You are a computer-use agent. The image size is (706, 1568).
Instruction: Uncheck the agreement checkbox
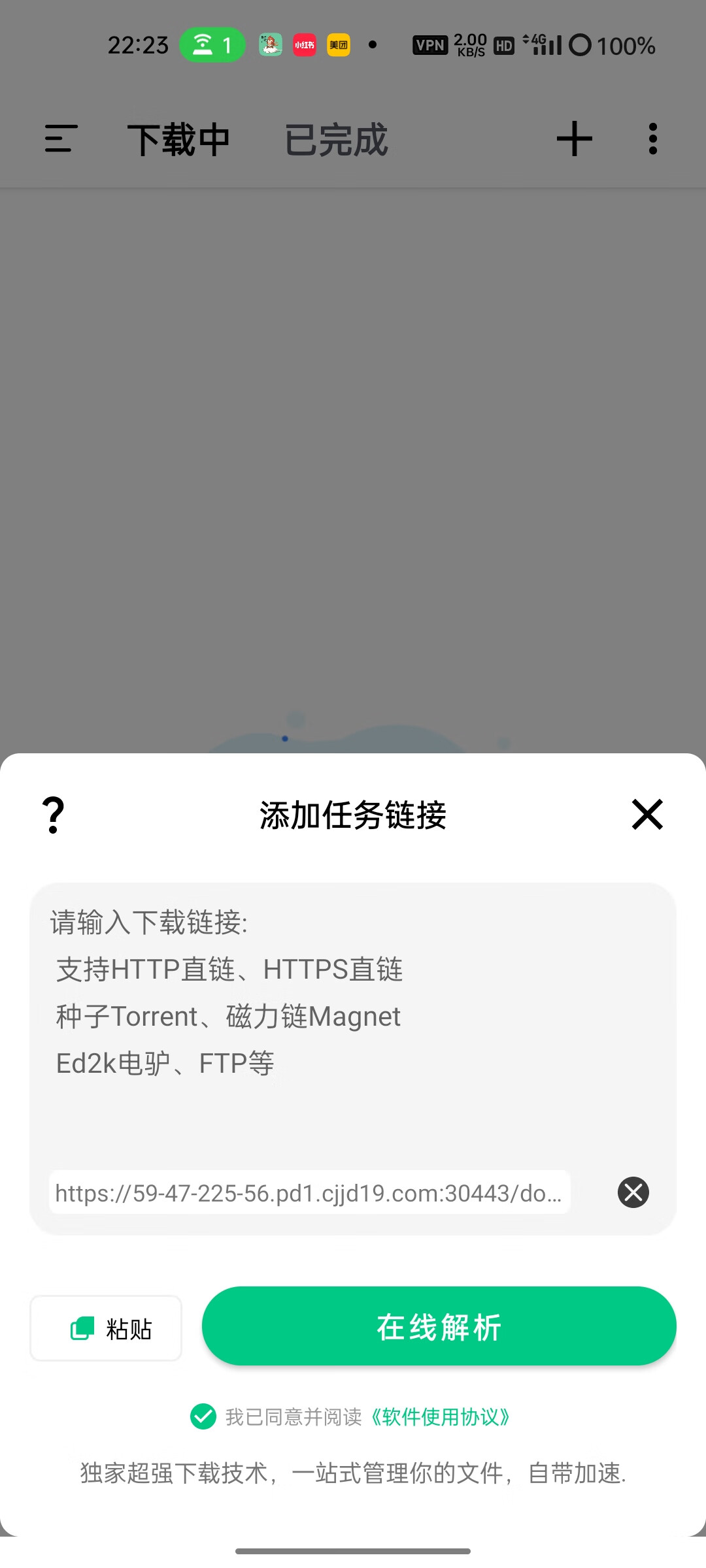pyautogui.click(x=203, y=1416)
